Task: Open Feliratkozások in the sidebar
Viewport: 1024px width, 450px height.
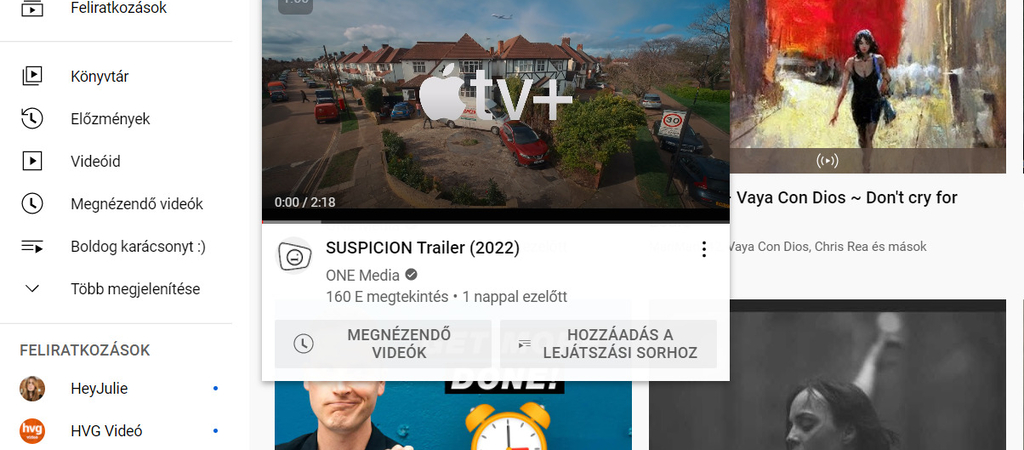Action: click(x=118, y=8)
